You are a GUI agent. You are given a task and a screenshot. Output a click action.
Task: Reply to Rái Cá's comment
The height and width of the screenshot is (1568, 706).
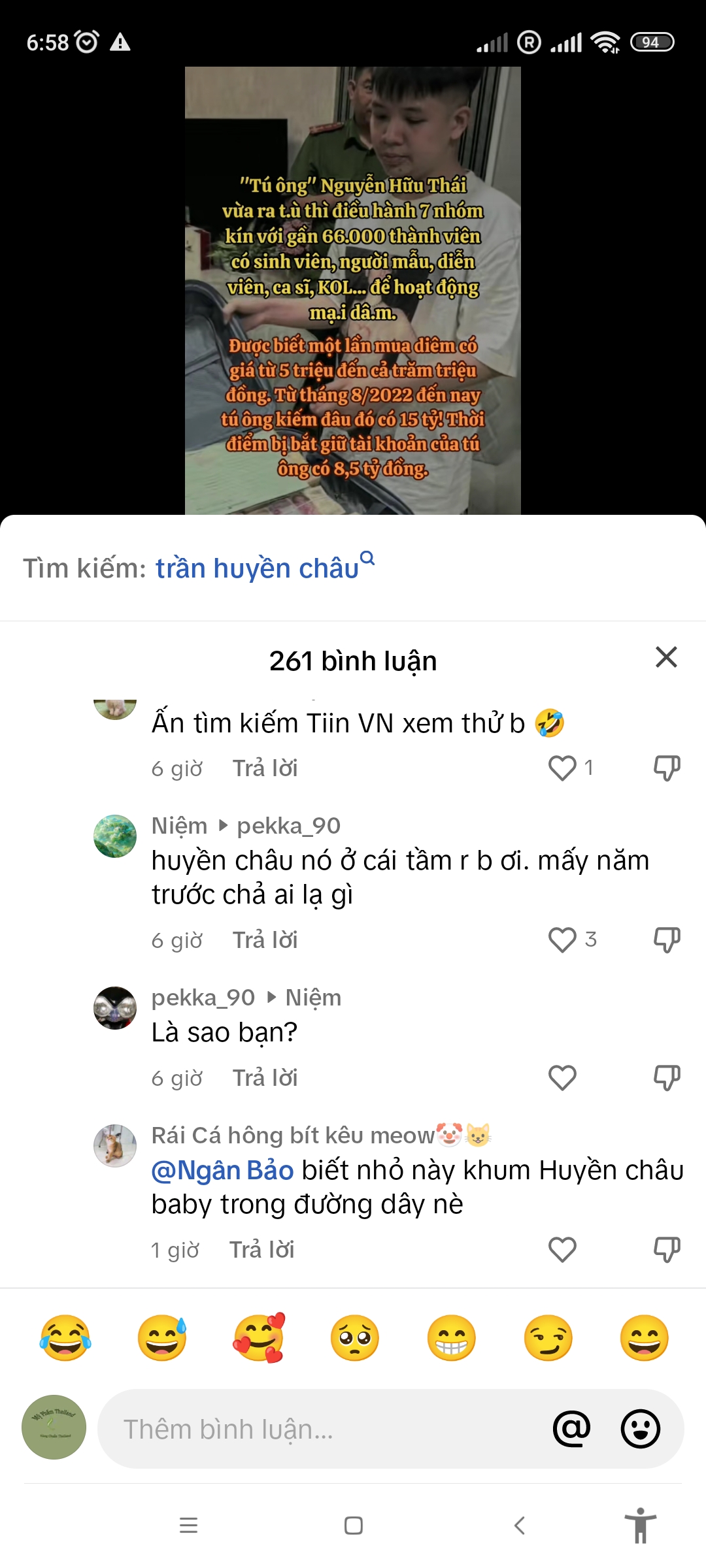(261, 1250)
